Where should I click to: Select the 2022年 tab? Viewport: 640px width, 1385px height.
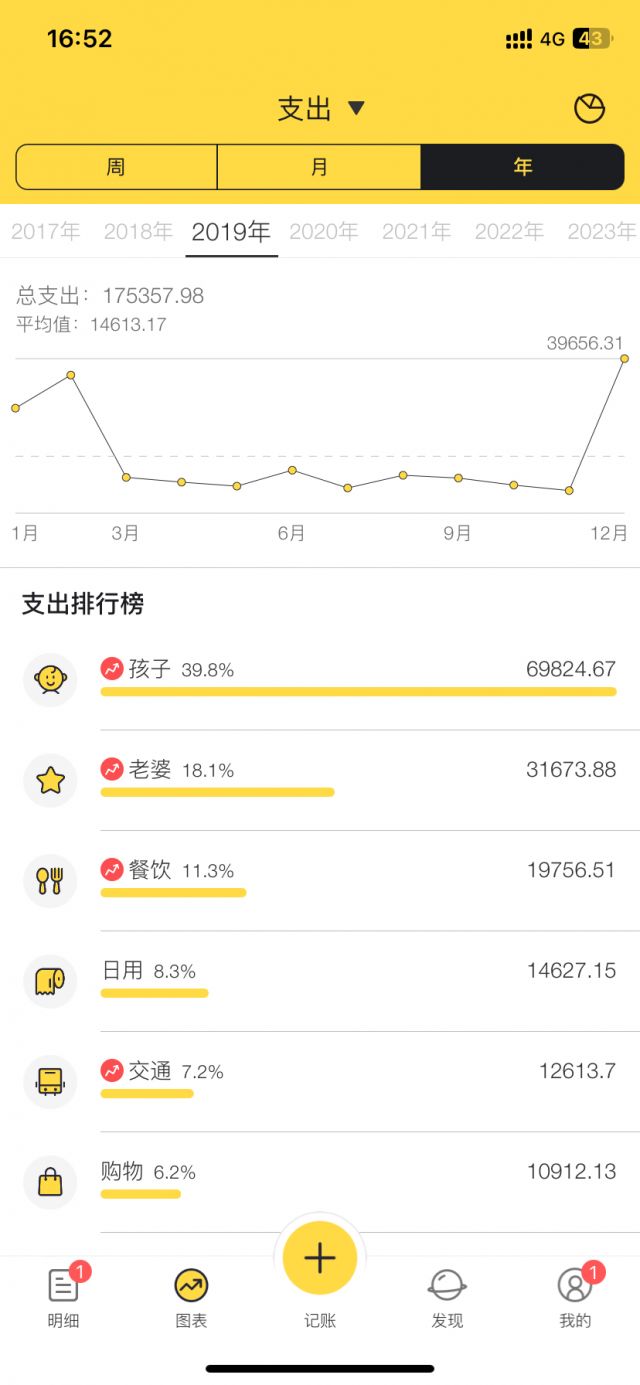coord(509,232)
